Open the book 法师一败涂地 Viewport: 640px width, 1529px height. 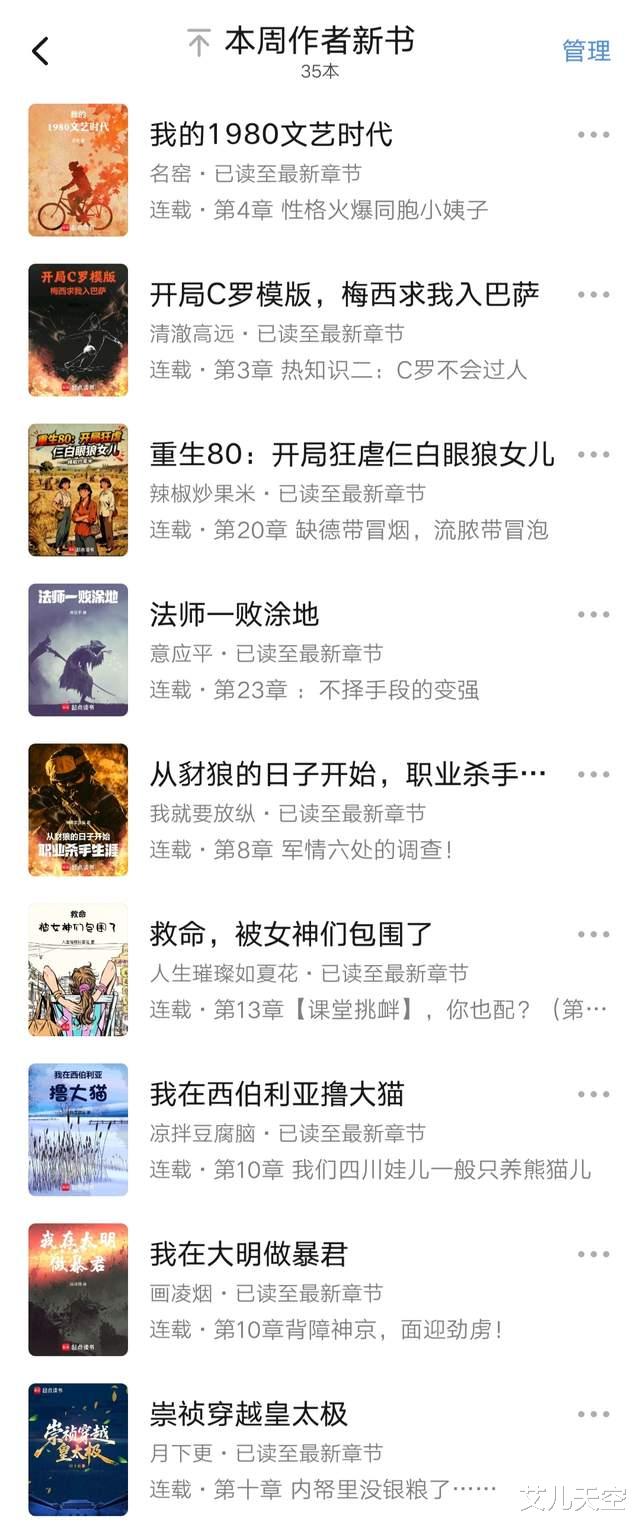click(x=234, y=614)
